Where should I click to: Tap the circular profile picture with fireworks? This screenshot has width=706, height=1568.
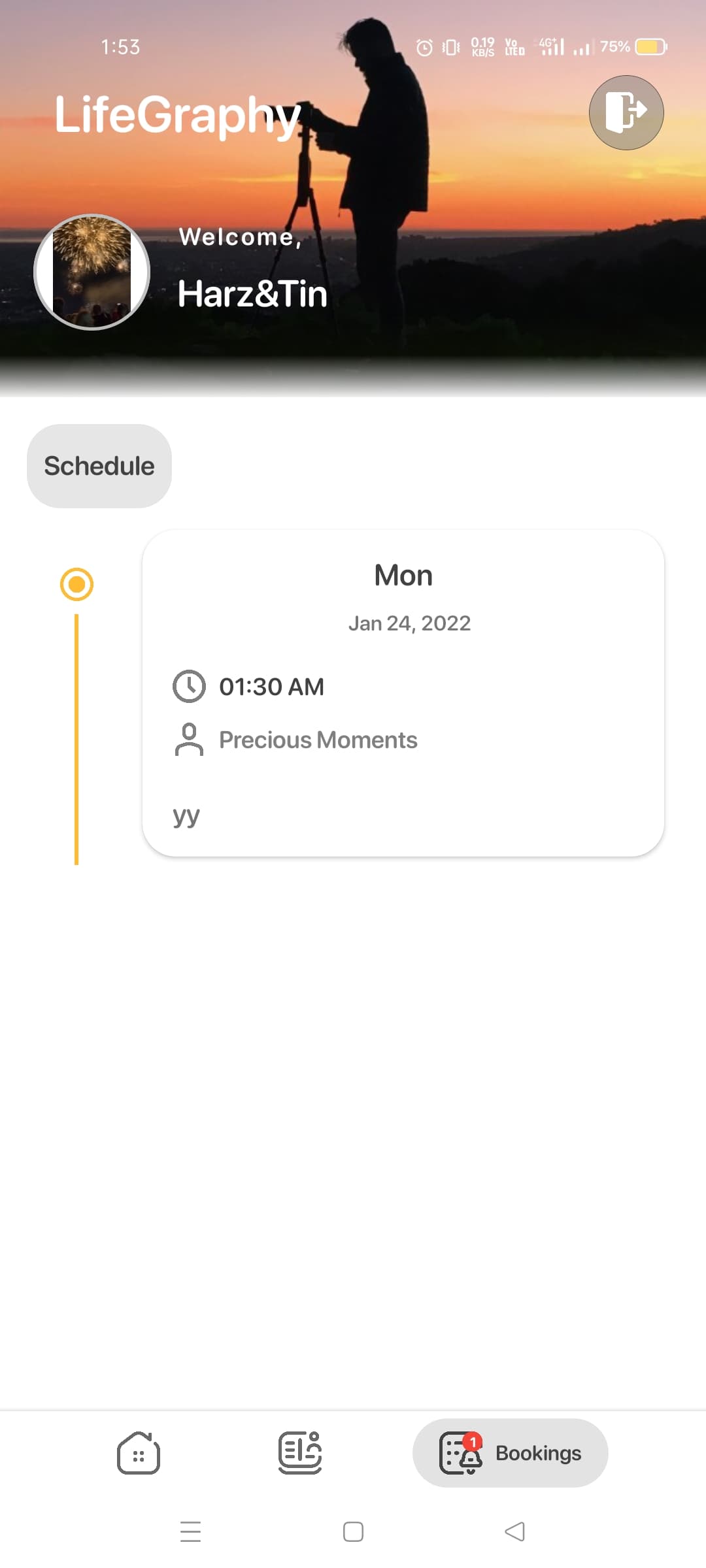click(x=92, y=270)
